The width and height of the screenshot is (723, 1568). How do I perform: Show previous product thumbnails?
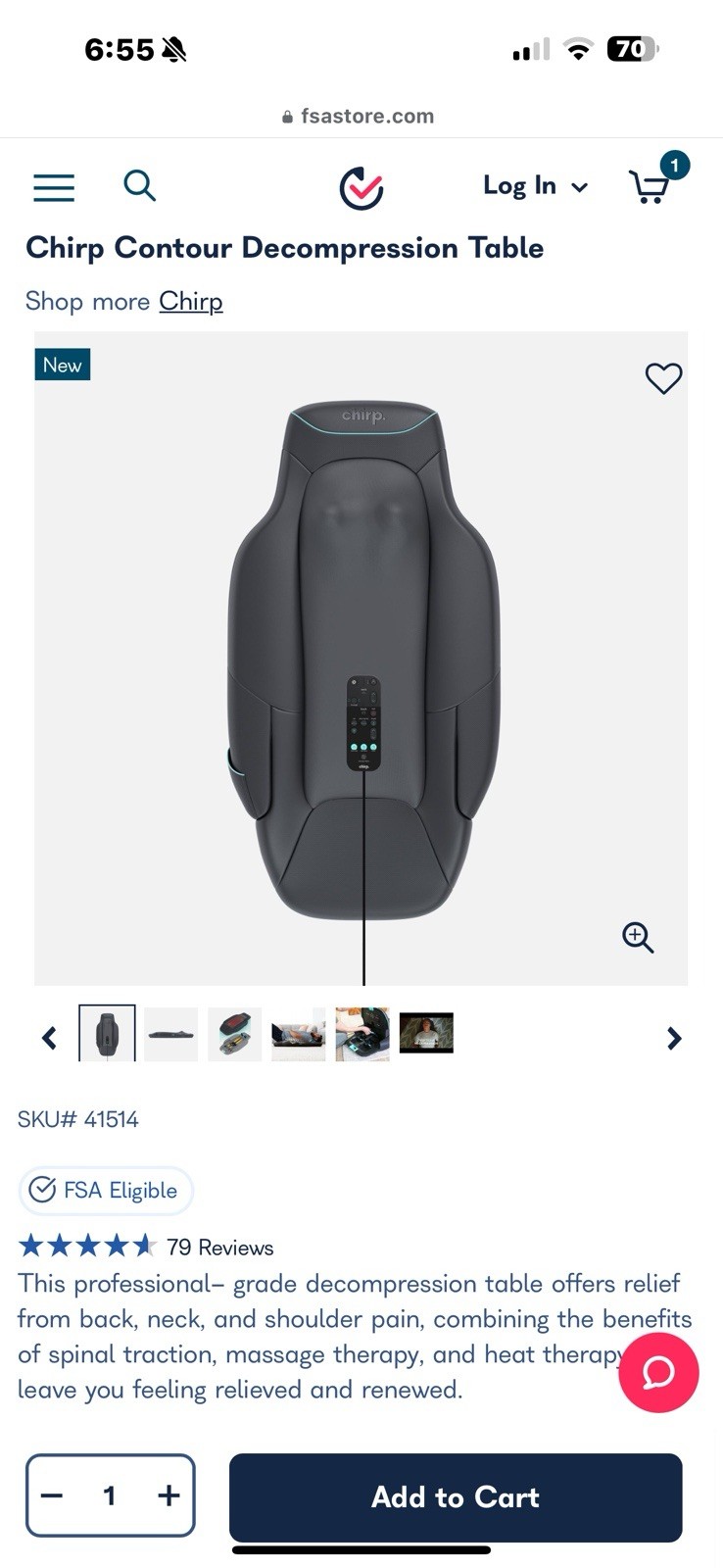pyautogui.click(x=49, y=1037)
